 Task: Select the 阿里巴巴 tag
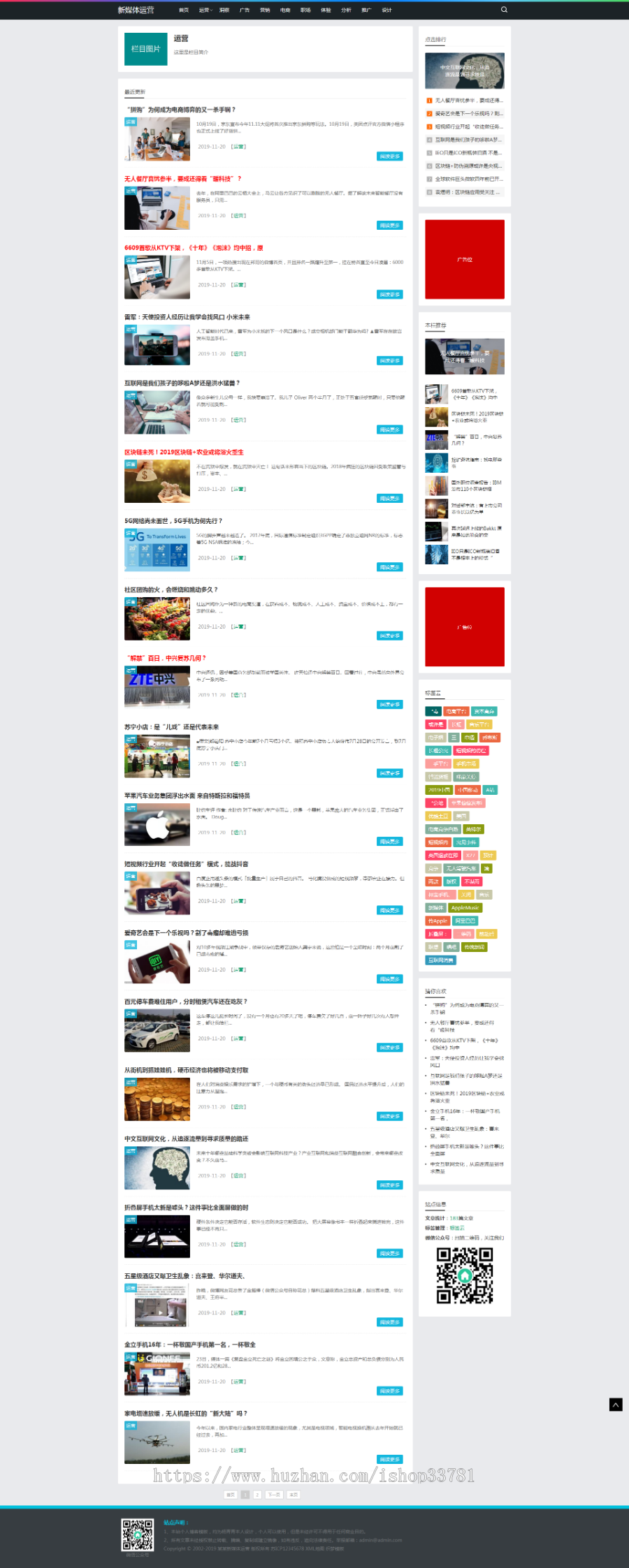coord(465,921)
